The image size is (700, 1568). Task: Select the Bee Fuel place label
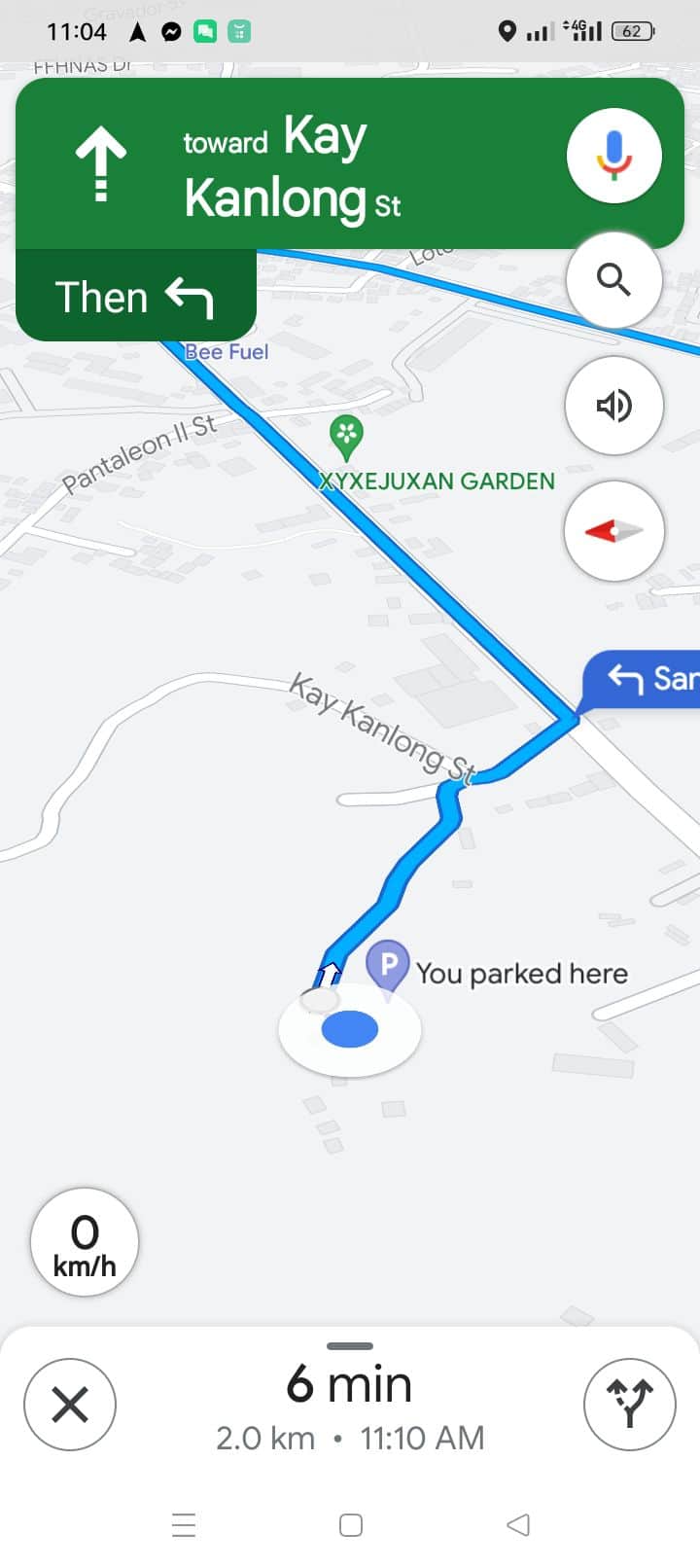pos(227,352)
